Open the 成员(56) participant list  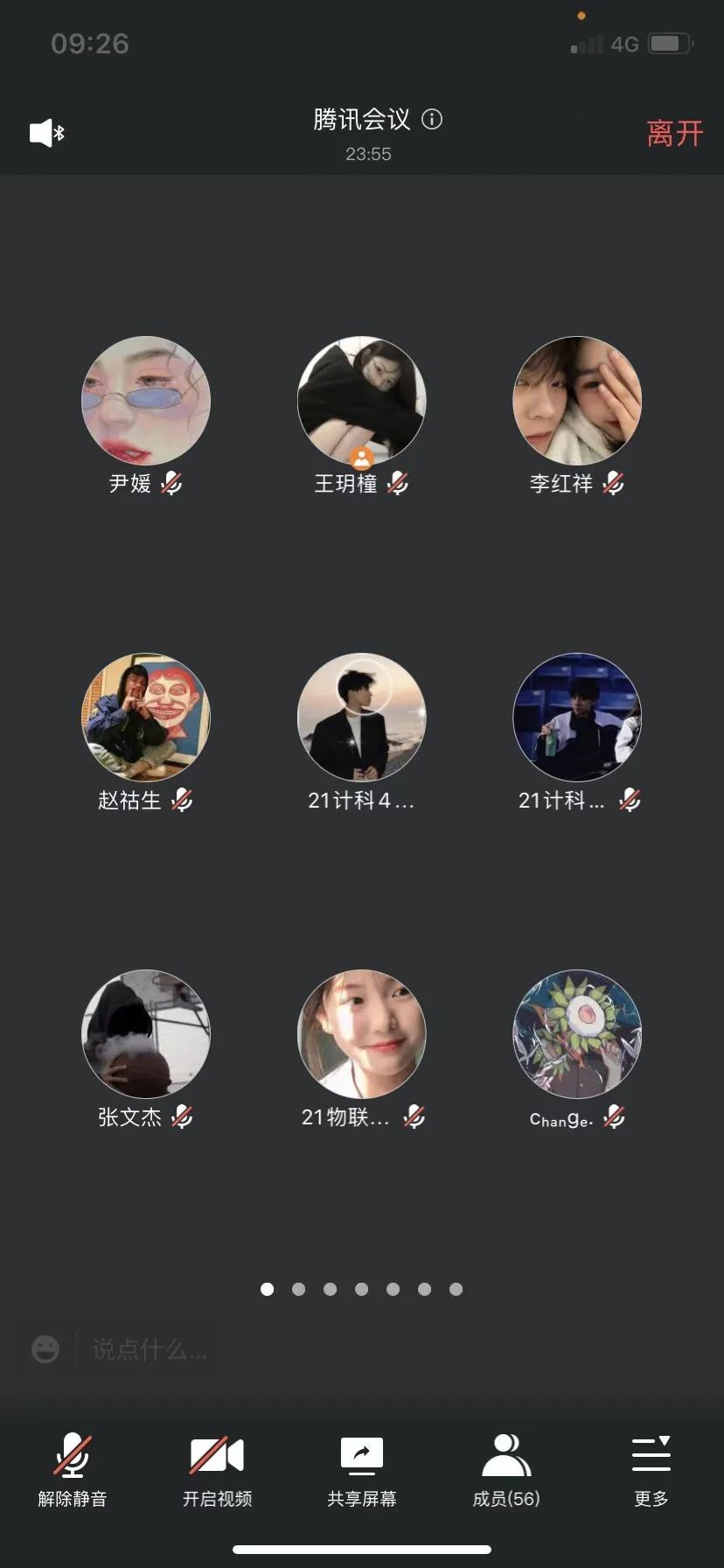tap(506, 1470)
